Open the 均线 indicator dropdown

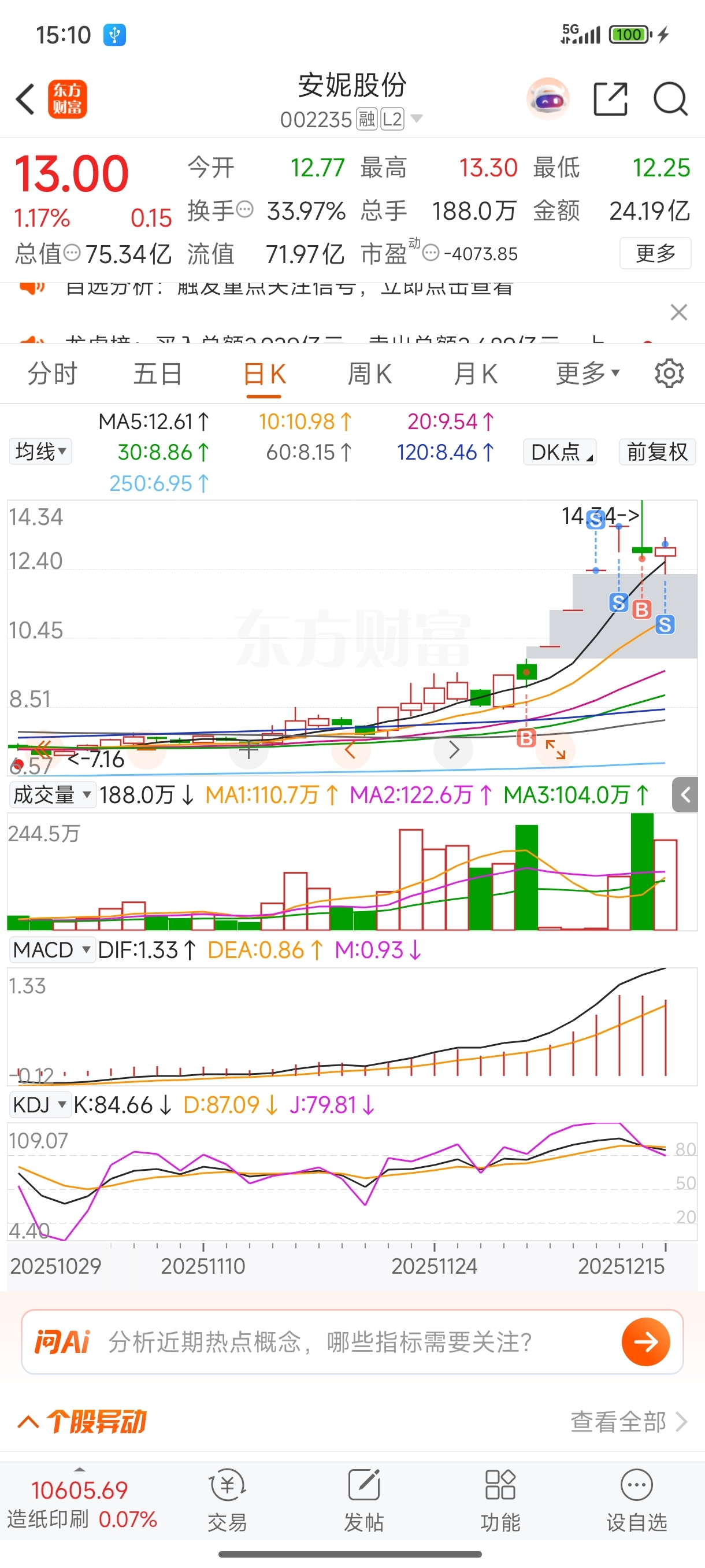[x=40, y=452]
